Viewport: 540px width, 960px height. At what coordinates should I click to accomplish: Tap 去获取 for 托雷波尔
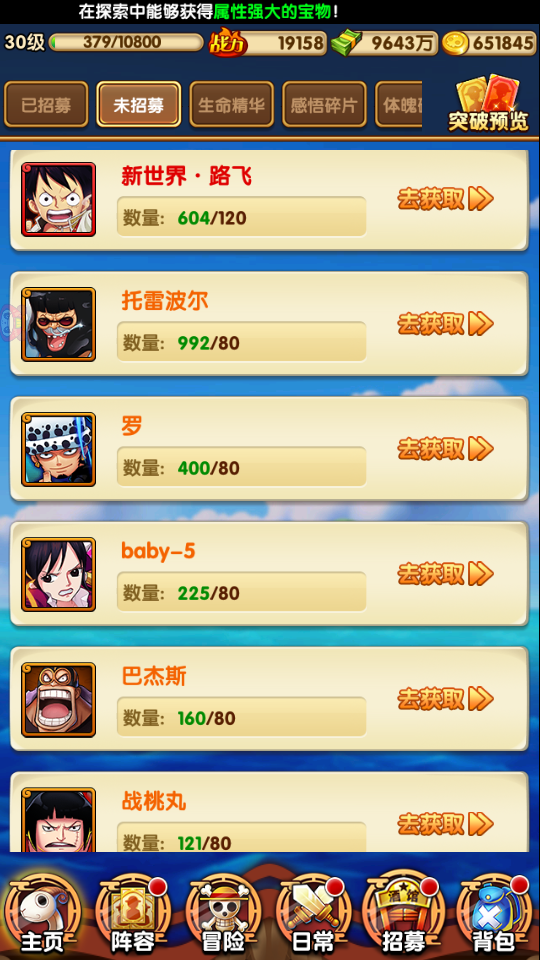pos(446,324)
